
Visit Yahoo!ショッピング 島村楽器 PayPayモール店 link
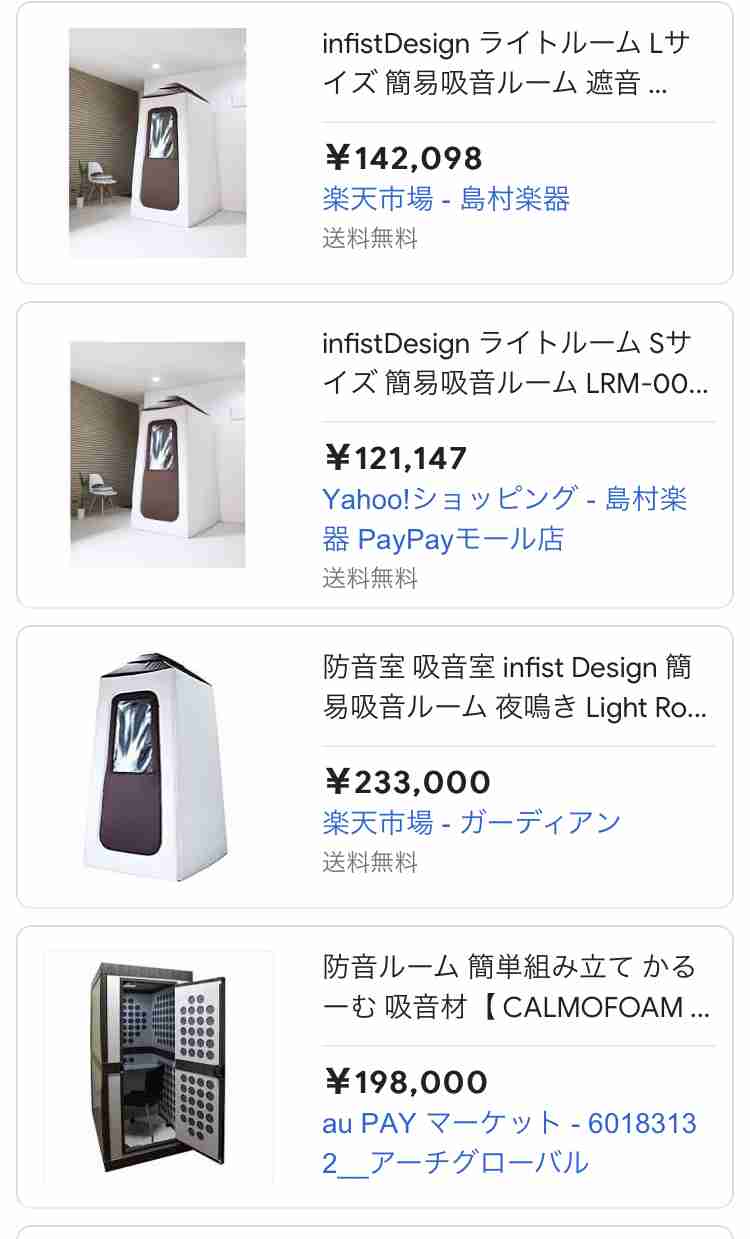[x=505, y=519]
